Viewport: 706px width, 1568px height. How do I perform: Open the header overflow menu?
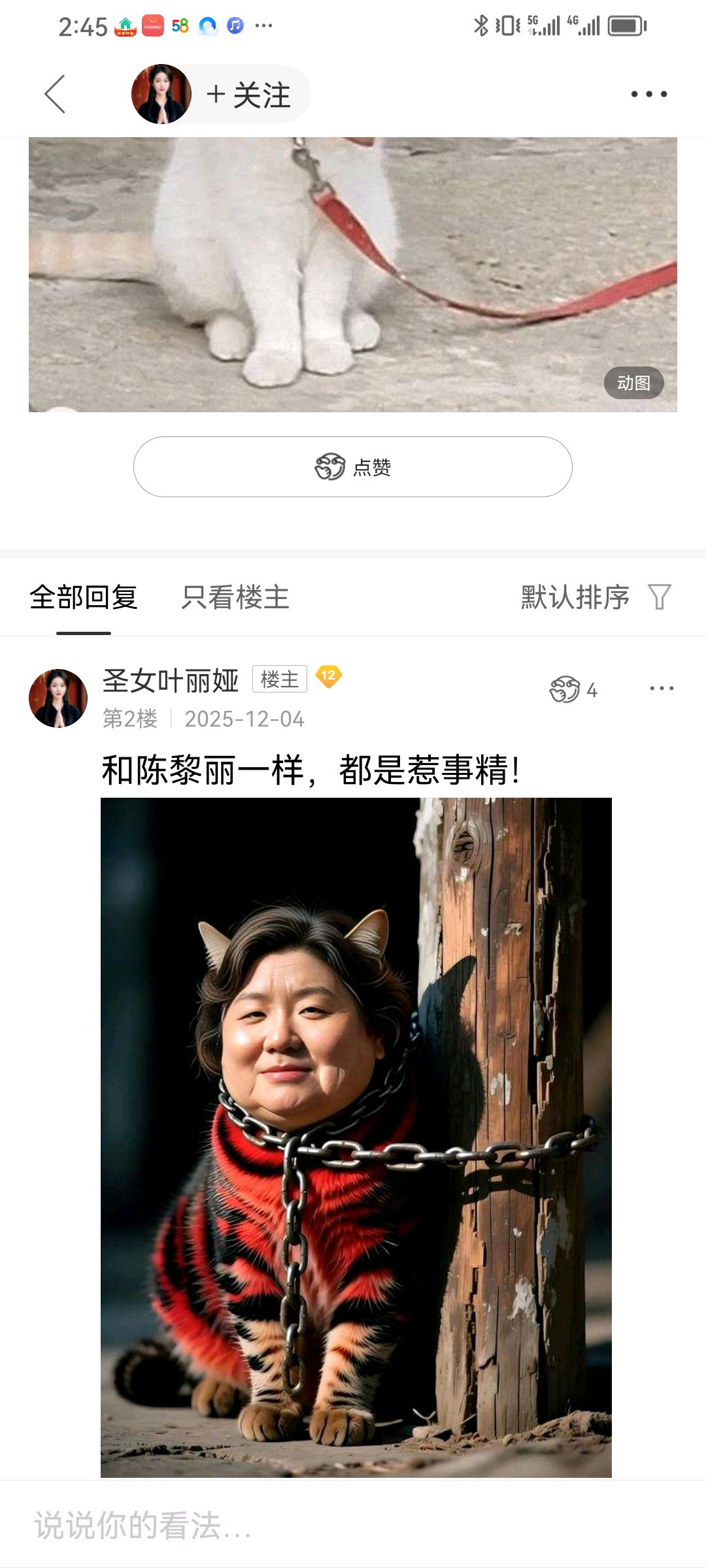coord(648,94)
